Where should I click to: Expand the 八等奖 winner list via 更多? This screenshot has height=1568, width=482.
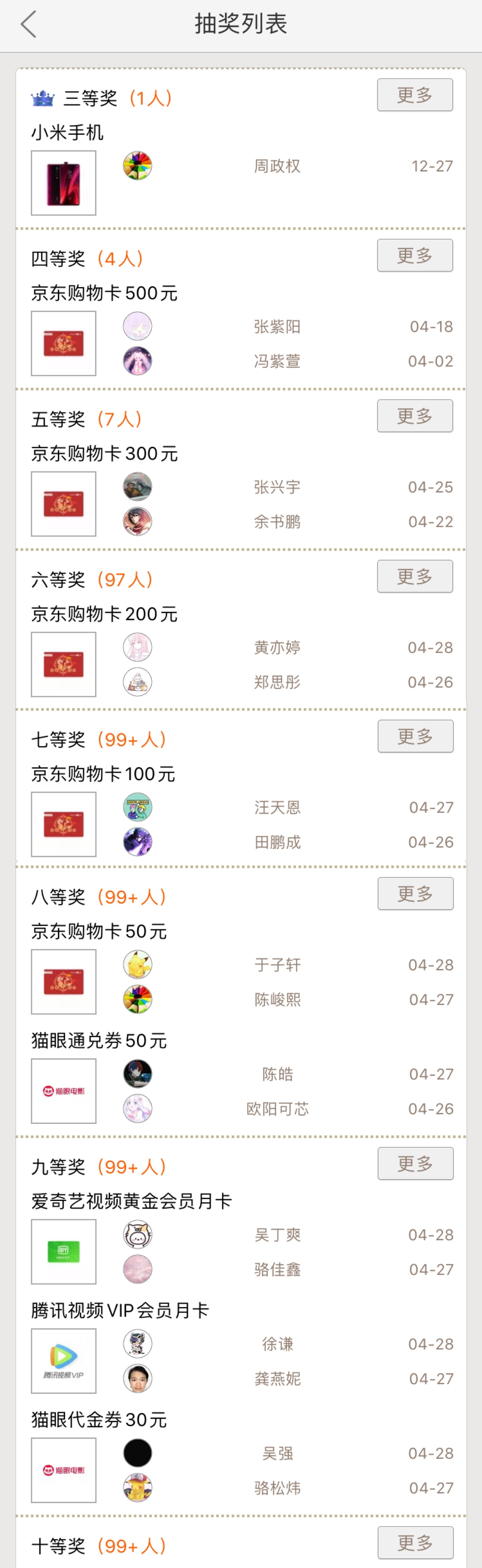coord(415,894)
